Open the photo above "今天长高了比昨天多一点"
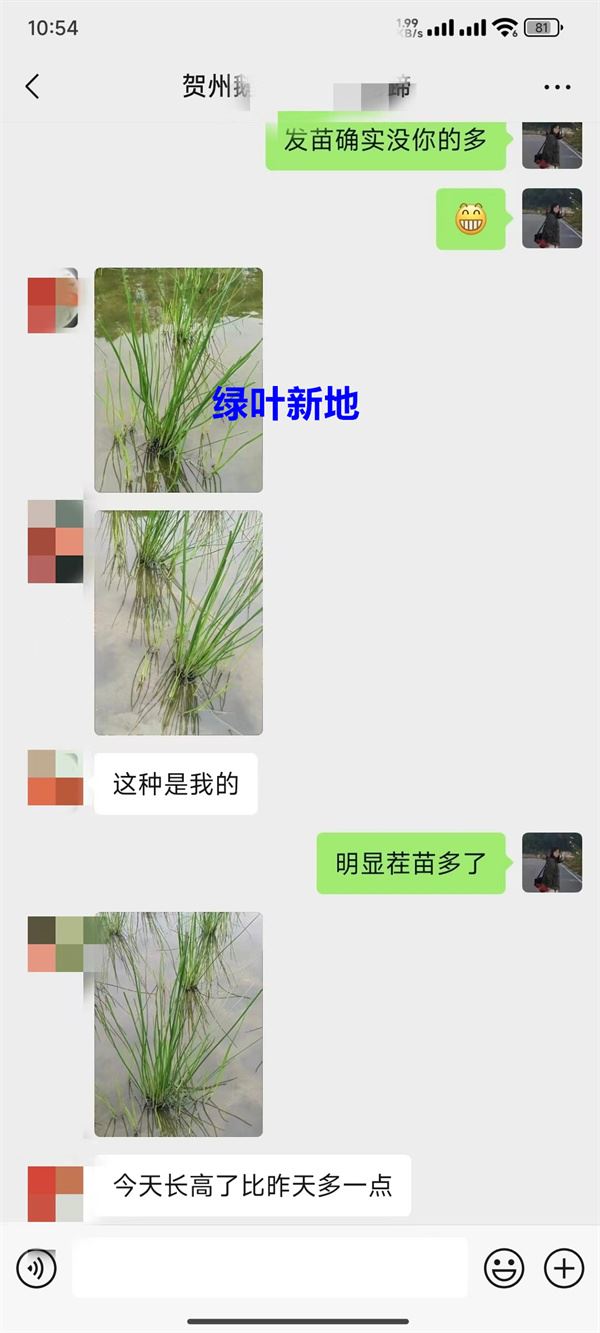The height and width of the screenshot is (1333, 600). click(x=179, y=1024)
